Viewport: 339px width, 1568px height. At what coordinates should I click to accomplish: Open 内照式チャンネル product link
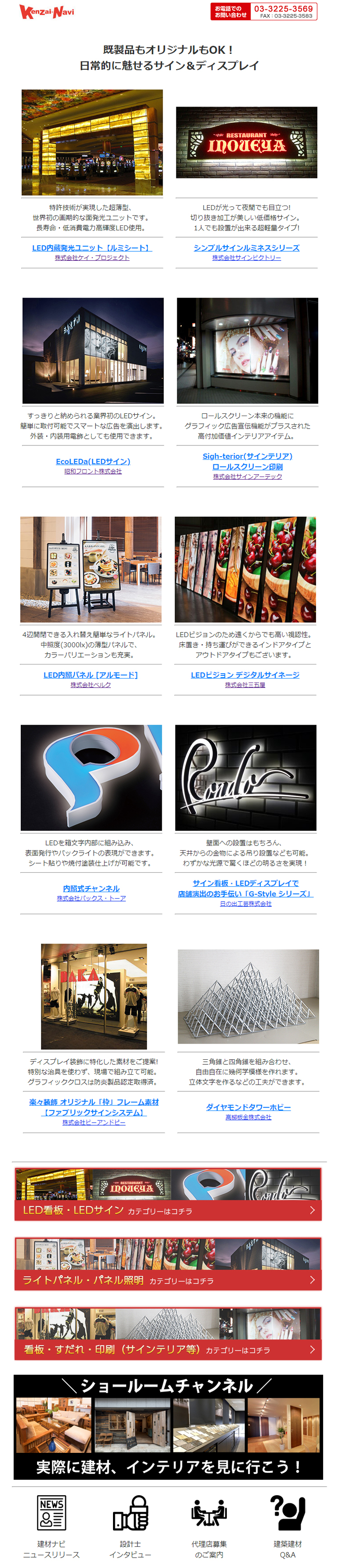pyautogui.click(x=91, y=889)
